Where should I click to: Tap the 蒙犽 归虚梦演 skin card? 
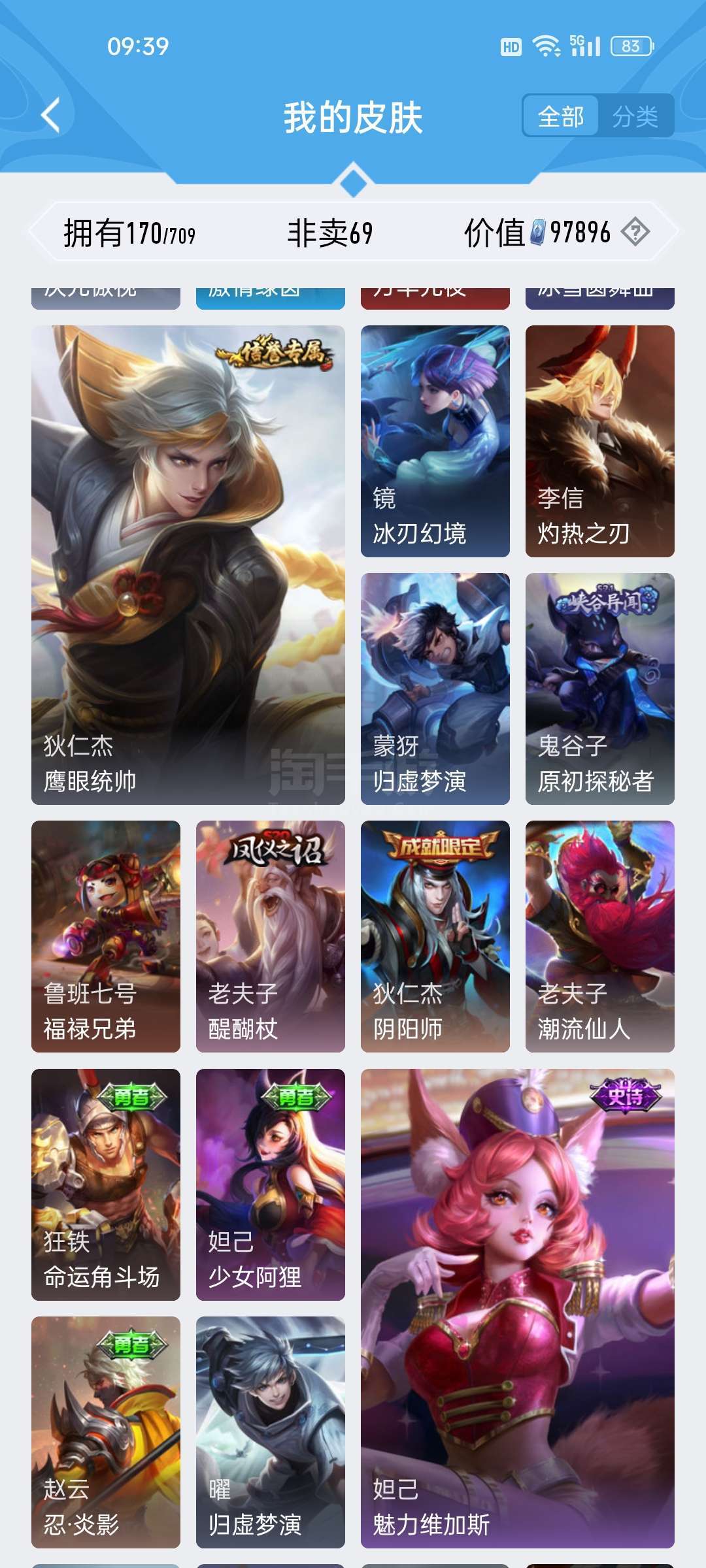435,689
